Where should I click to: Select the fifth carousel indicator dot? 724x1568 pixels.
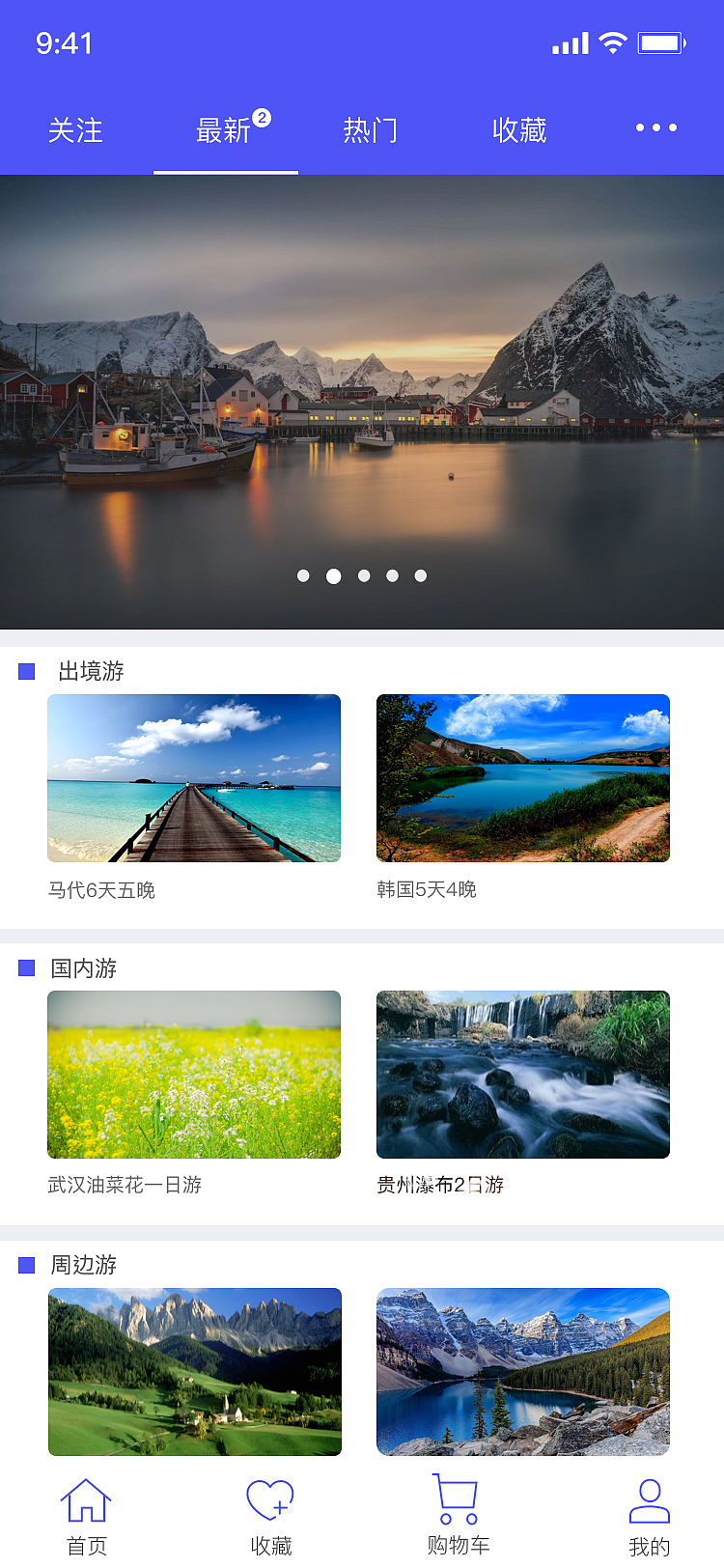point(421,575)
